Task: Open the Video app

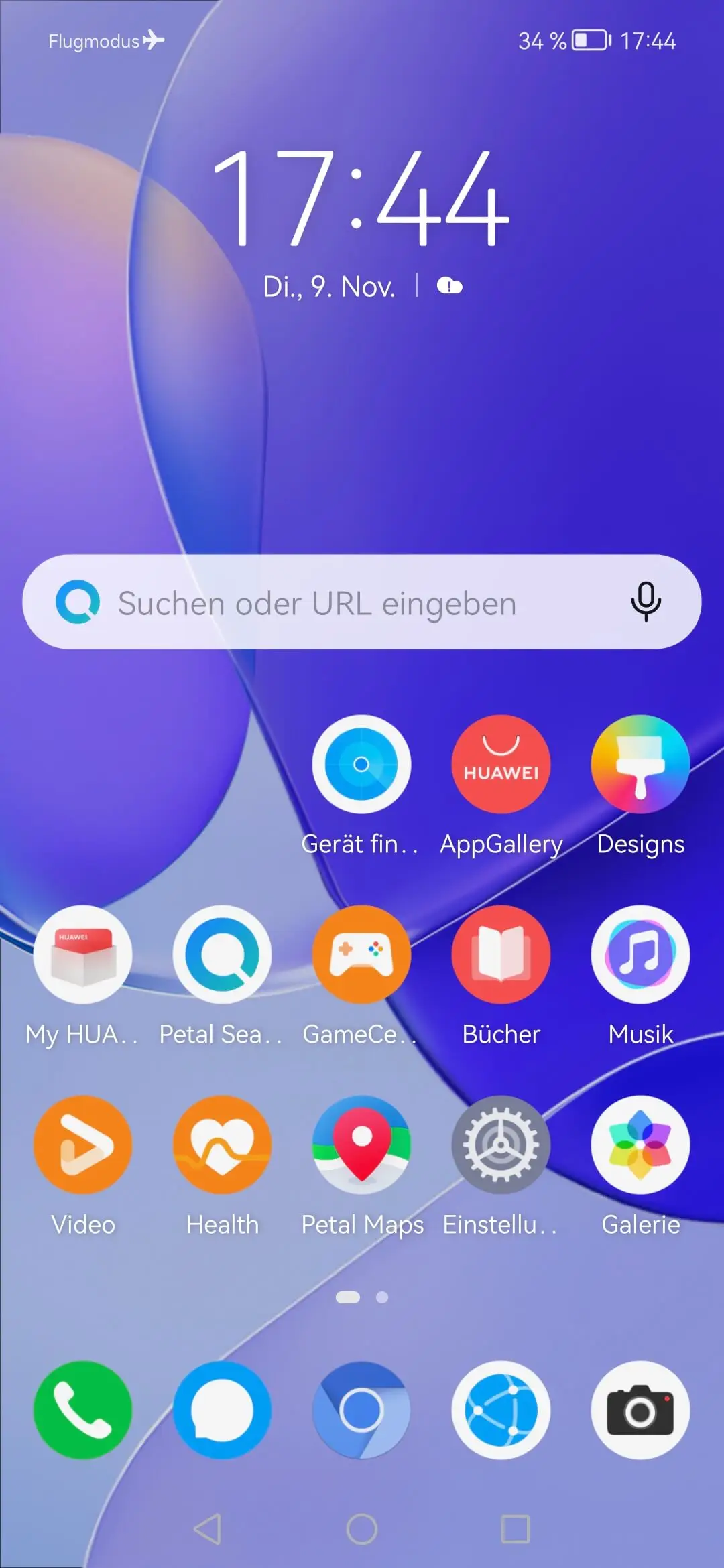Action: click(x=83, y=1145)
